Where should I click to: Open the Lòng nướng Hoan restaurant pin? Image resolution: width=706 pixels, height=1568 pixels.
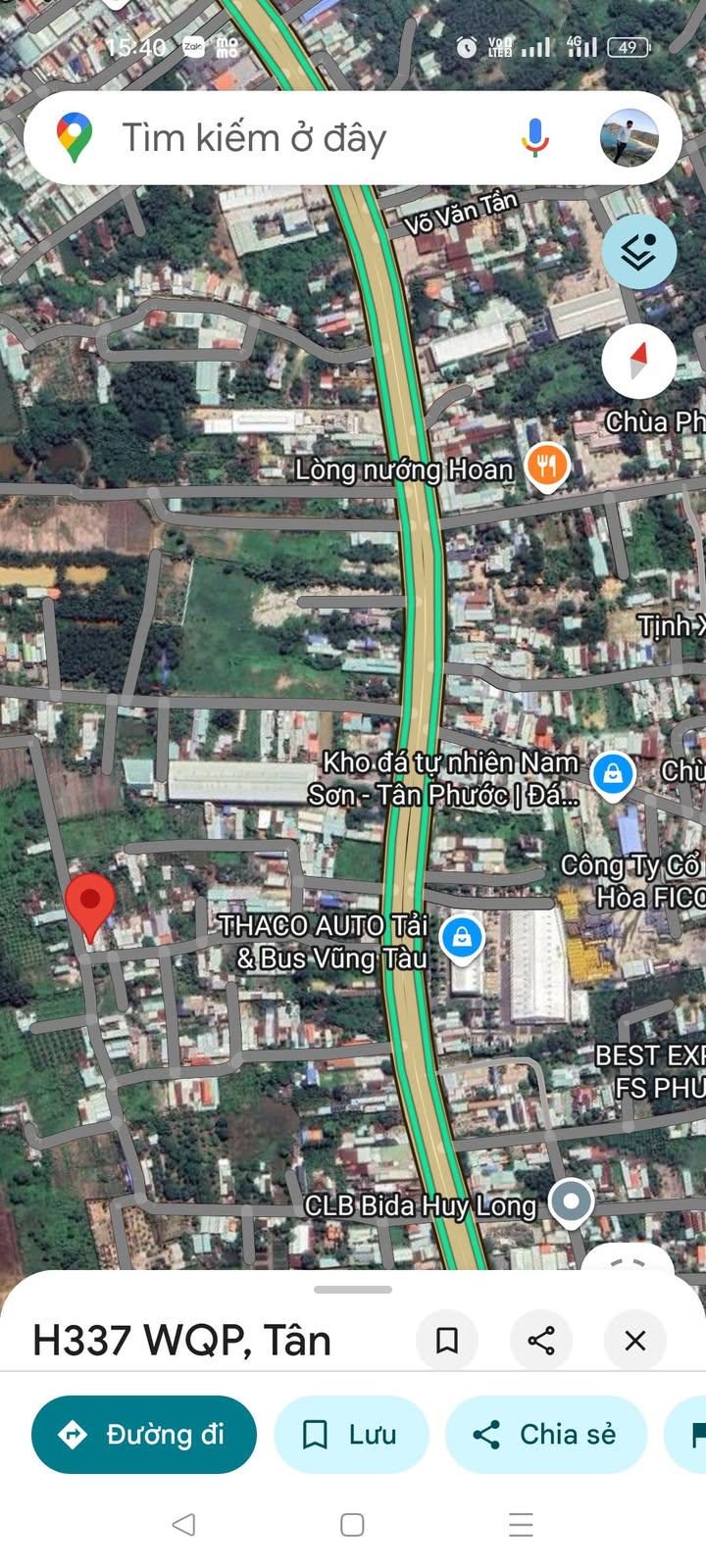pyautogui.click(x=547, y=465)
